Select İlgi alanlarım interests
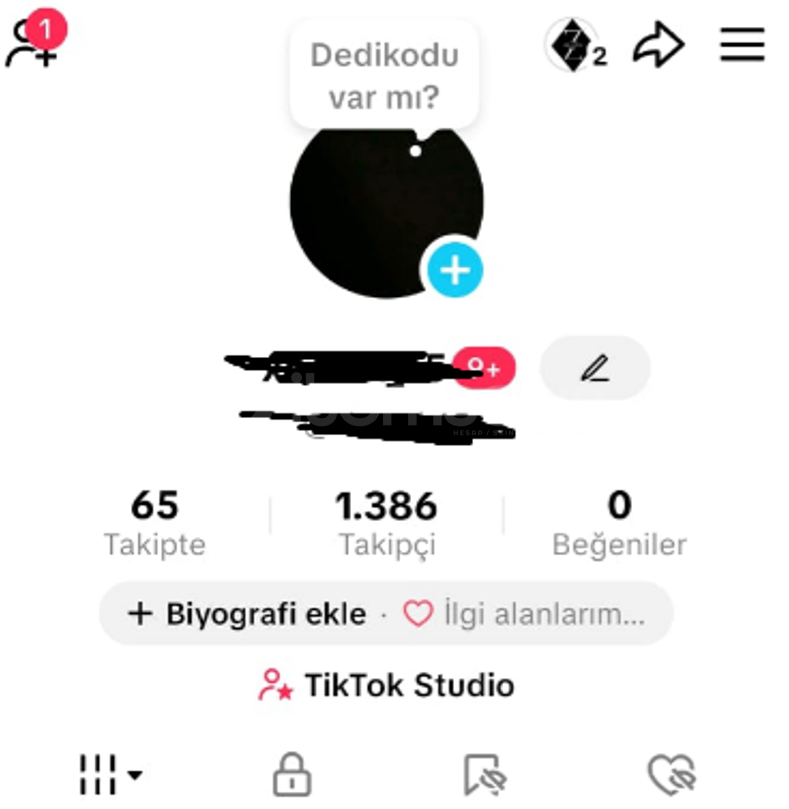 [x=525, y=613]
